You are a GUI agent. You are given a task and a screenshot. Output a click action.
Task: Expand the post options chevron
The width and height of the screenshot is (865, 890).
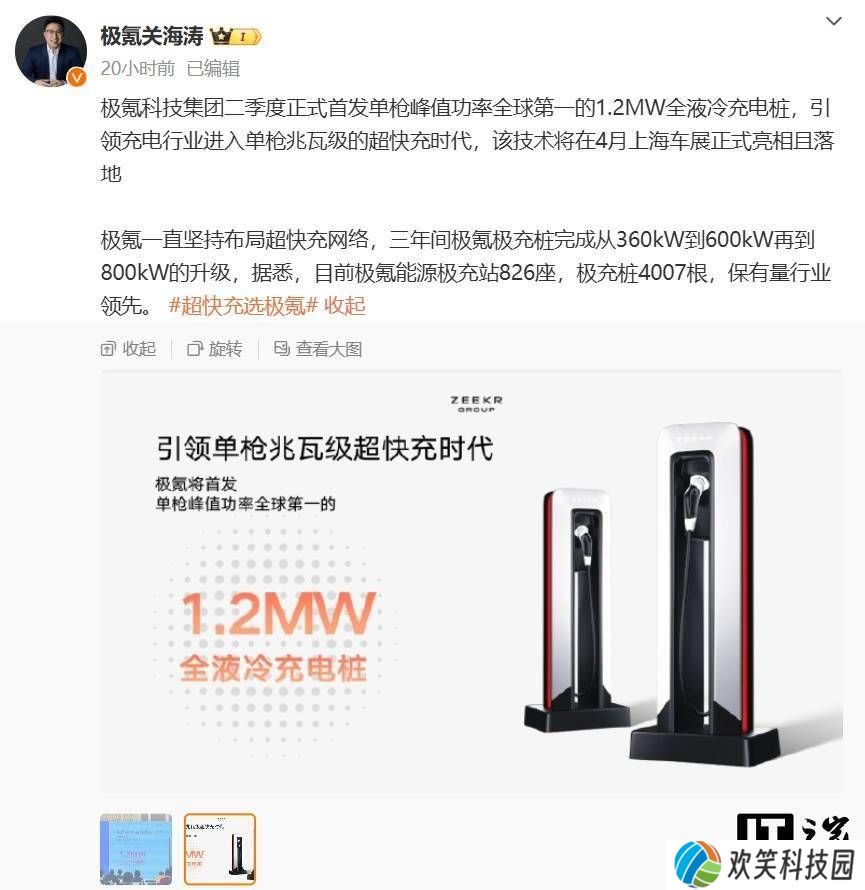point(832,21)
